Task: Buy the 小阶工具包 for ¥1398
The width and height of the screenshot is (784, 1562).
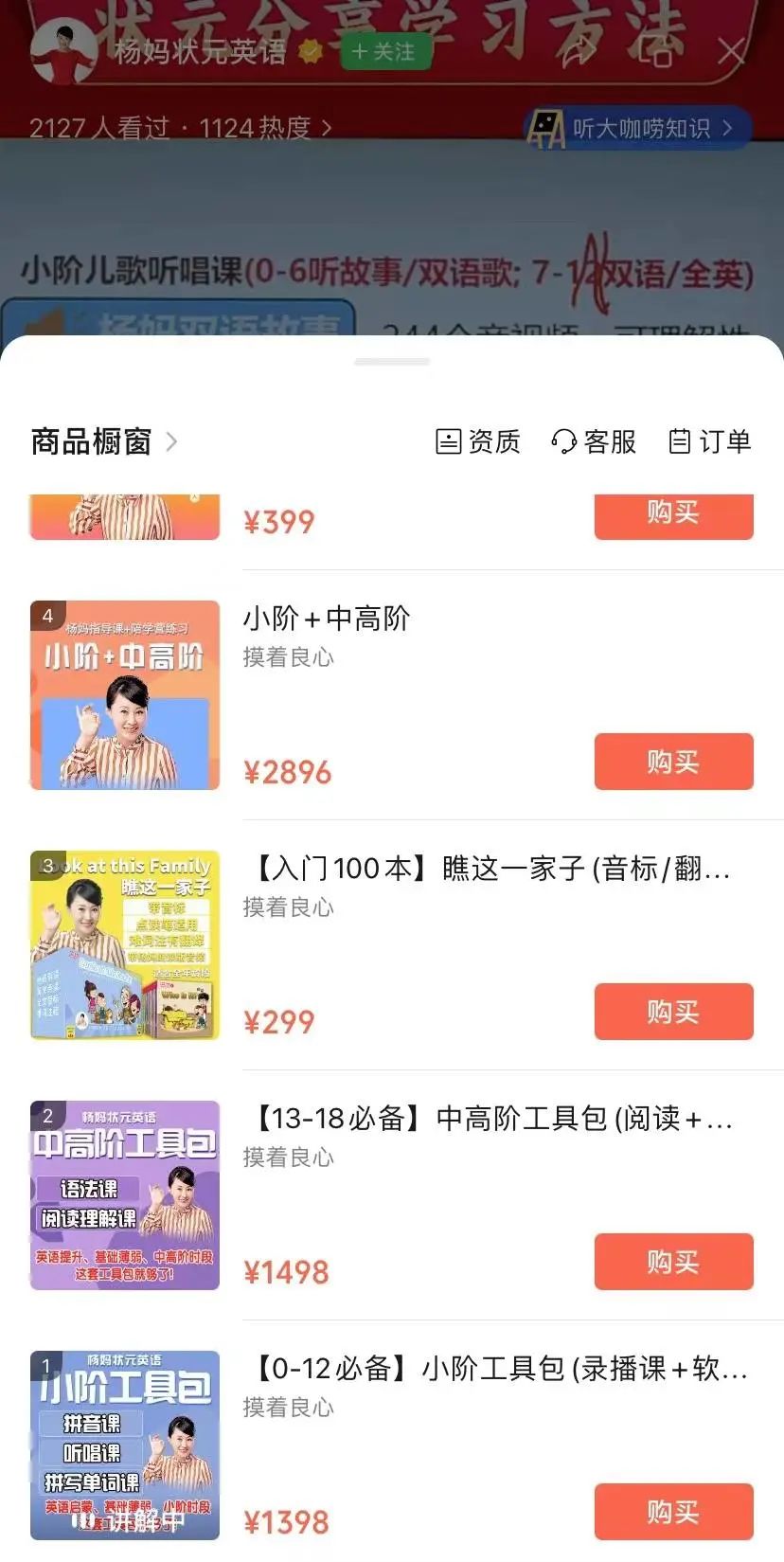Action: [x=673, y=1512]
